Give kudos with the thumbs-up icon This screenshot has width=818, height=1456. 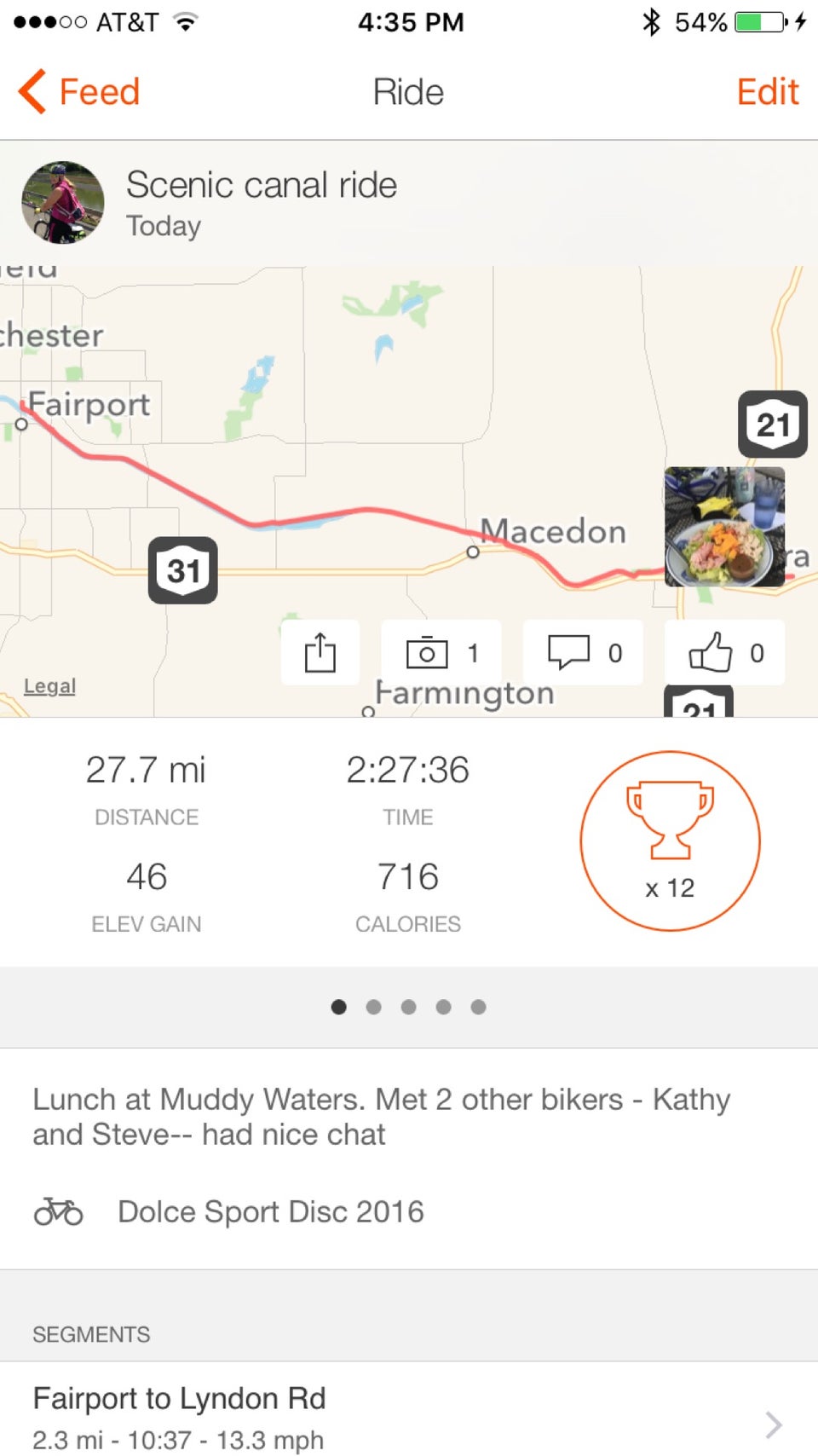[x=724, y=653]
